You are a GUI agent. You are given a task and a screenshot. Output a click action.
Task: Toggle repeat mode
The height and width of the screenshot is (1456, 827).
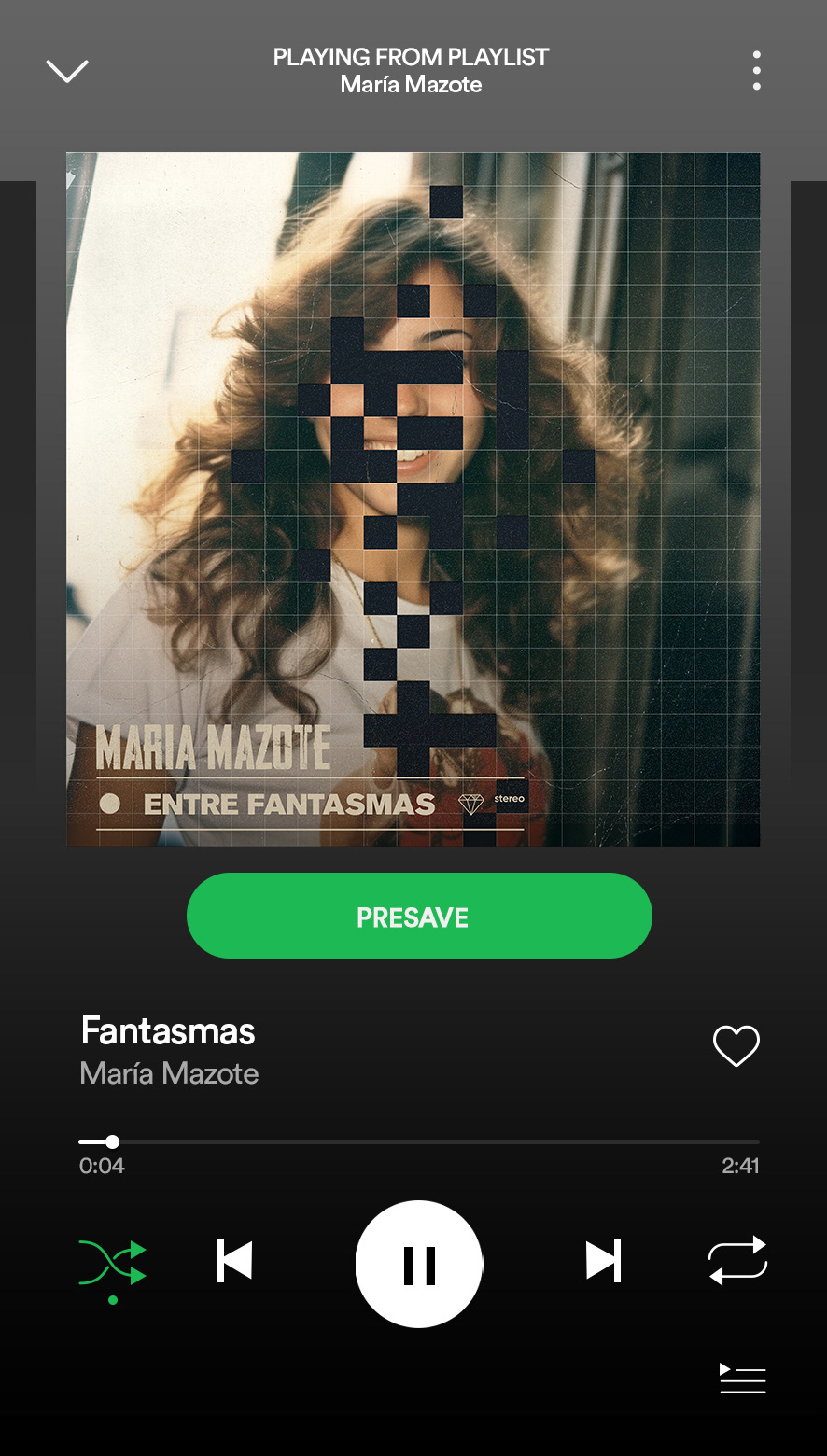[737, 1261]
